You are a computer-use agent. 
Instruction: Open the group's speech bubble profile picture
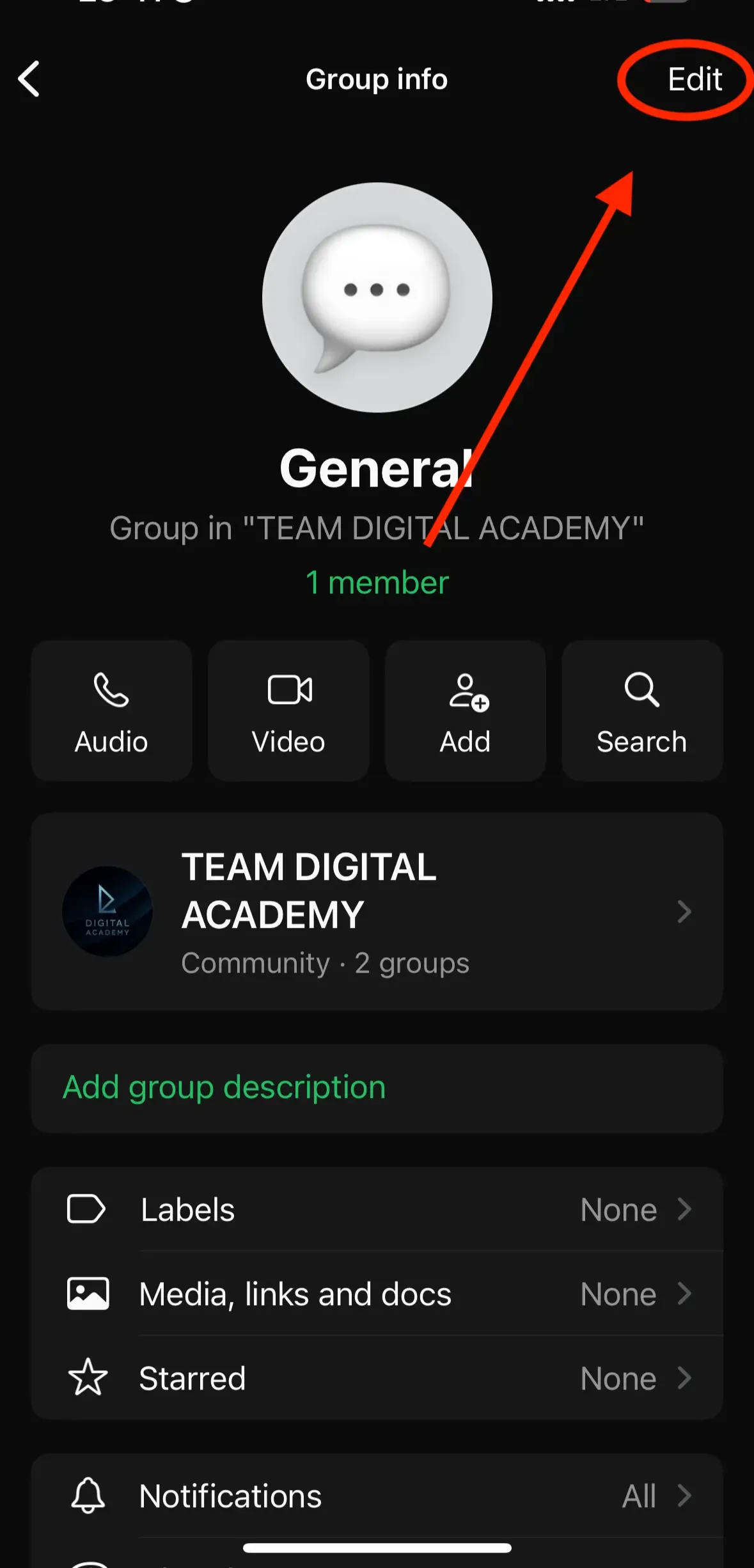coord(377,297)
